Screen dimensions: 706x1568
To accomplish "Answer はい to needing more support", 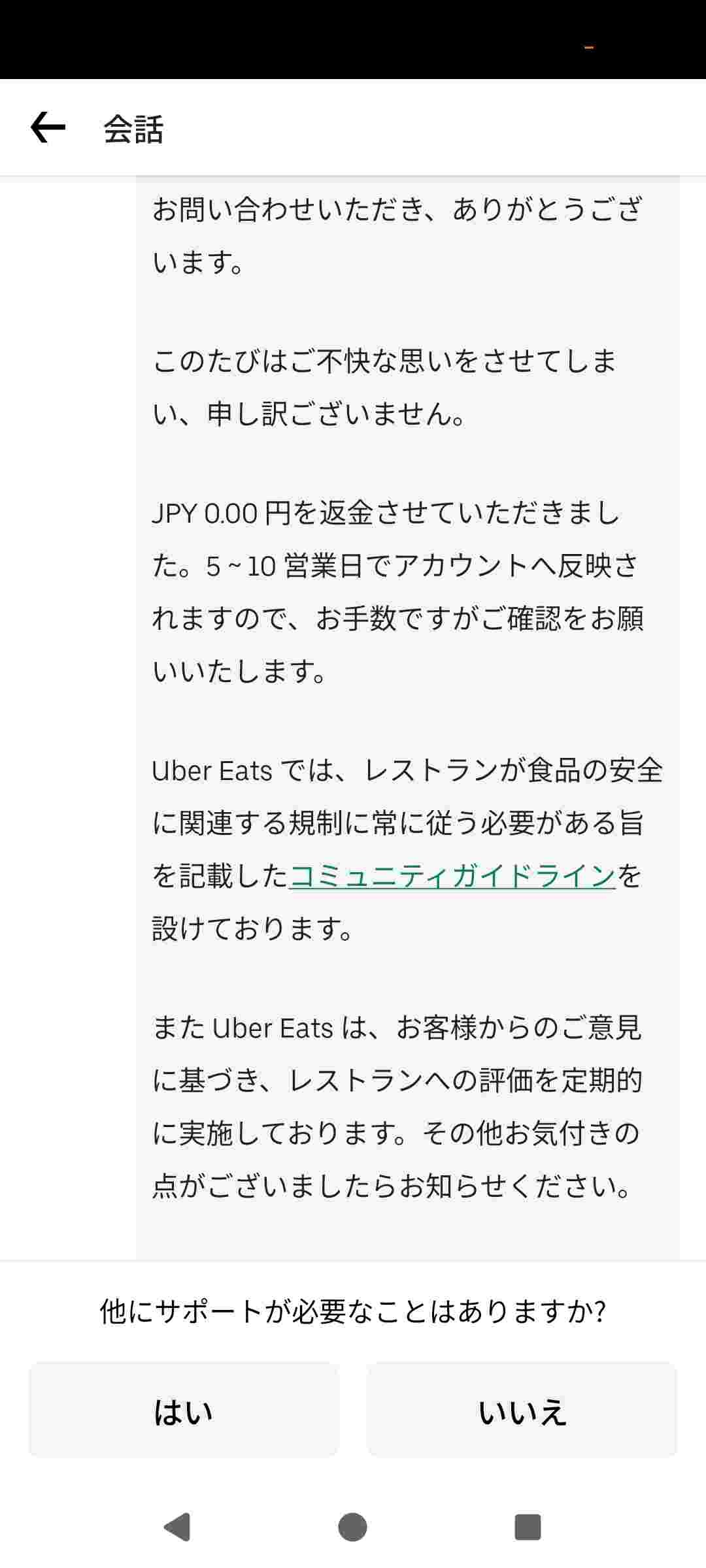I will click(x=184, y=1411).
